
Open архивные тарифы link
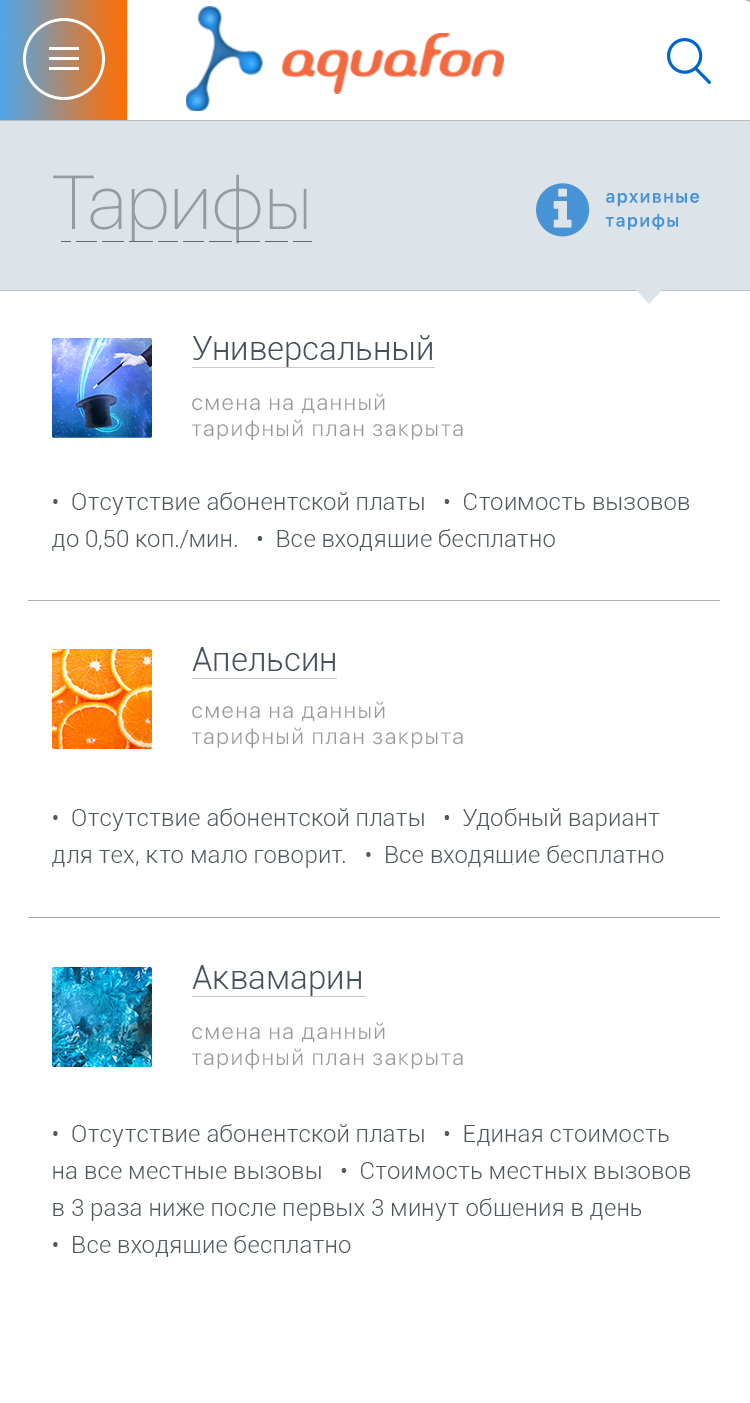[x=651, y=209]
